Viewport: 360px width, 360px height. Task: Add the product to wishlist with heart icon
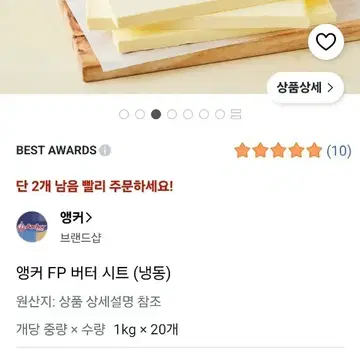[x=326, y=42]
